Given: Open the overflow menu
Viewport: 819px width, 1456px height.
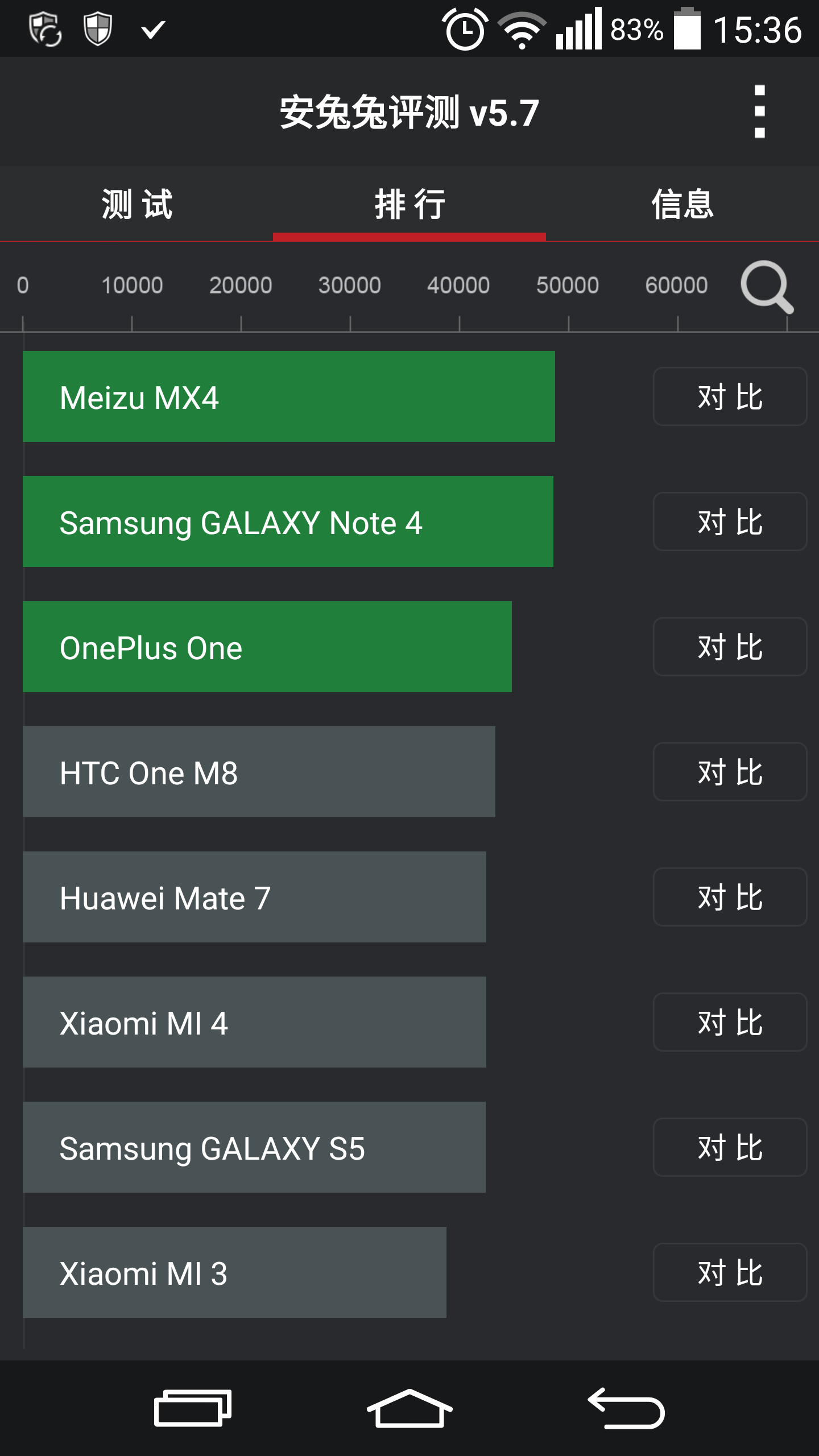Looking at the screenshot, I should pos(759,112).
